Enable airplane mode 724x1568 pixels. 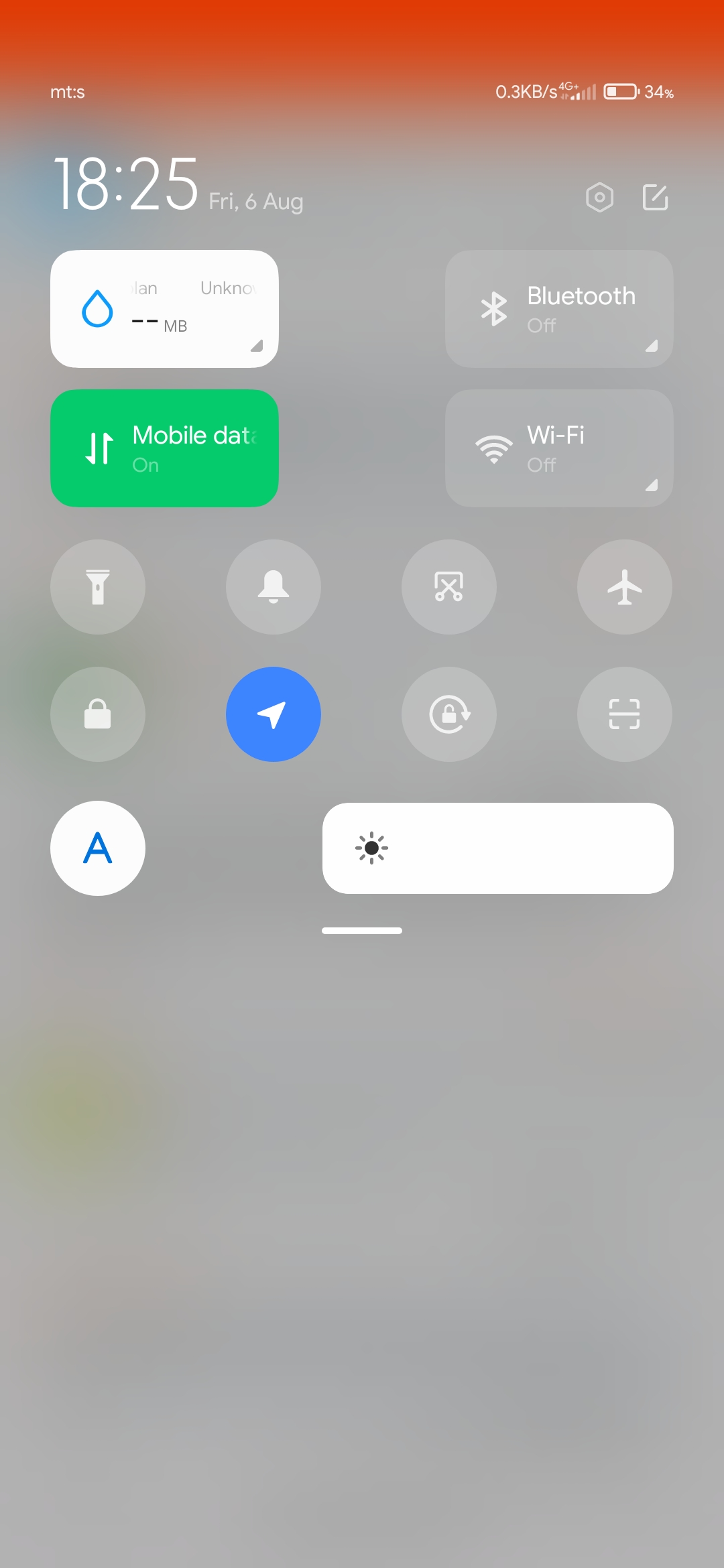coord(625,587)
